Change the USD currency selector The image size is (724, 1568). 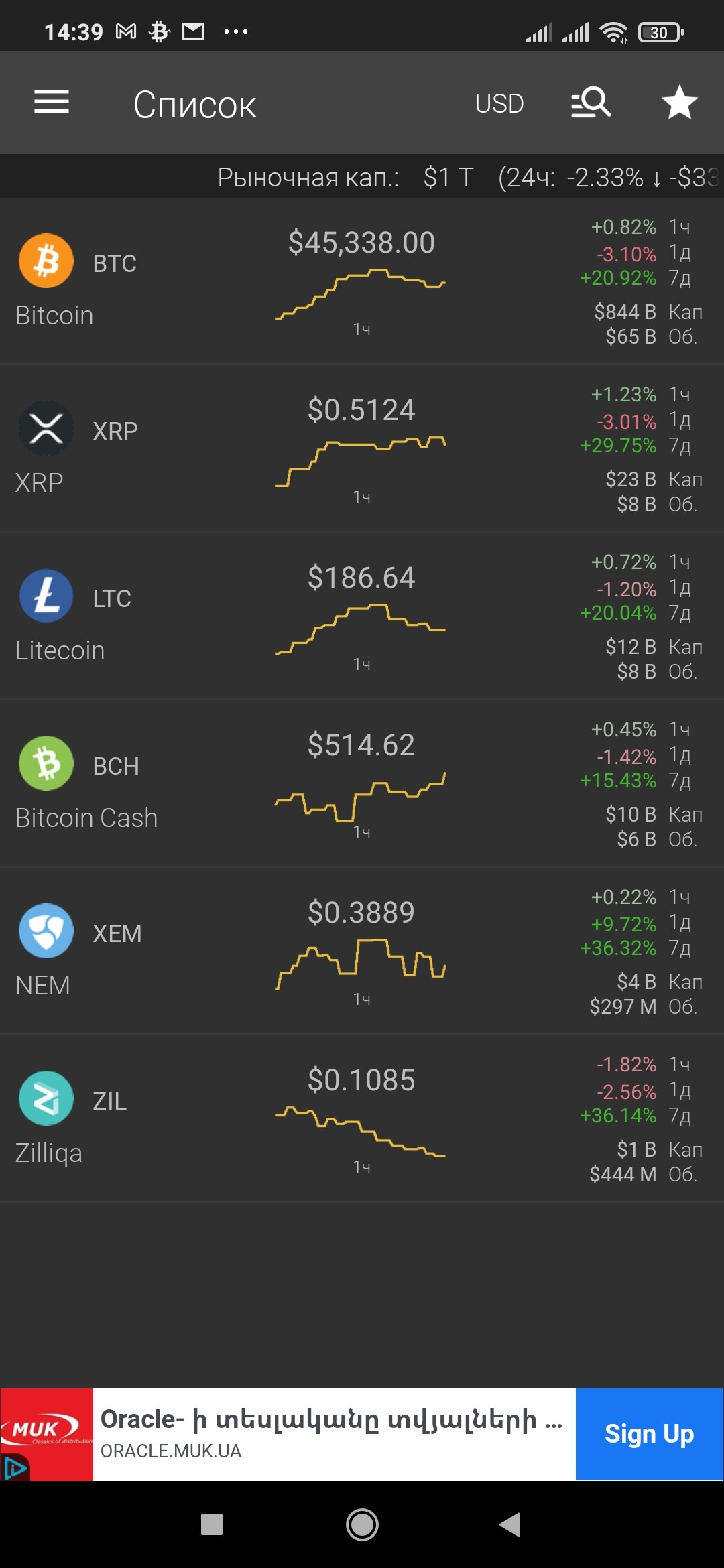pos(499,104)
